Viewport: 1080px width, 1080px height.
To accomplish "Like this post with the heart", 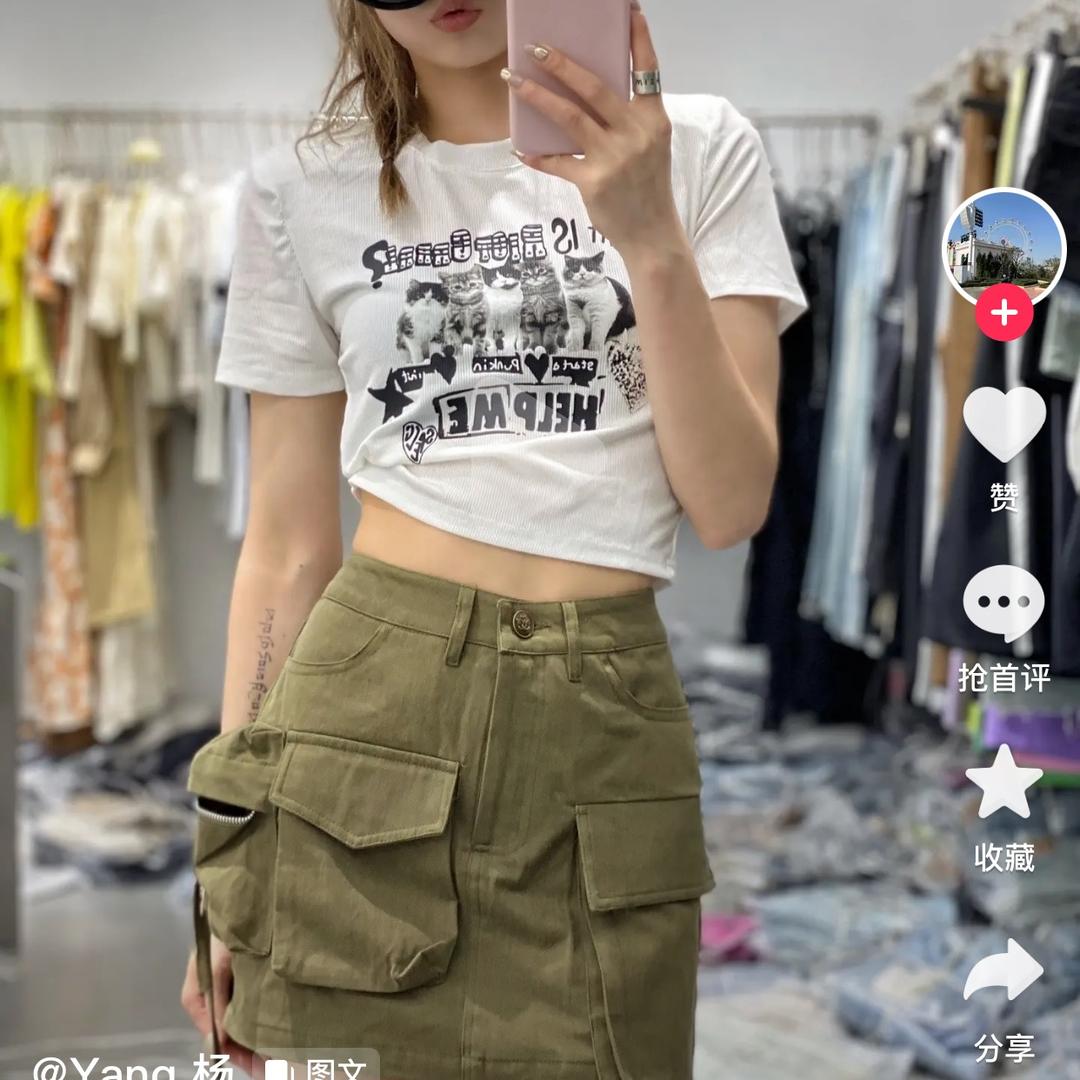I will (x=1004, y=423).
